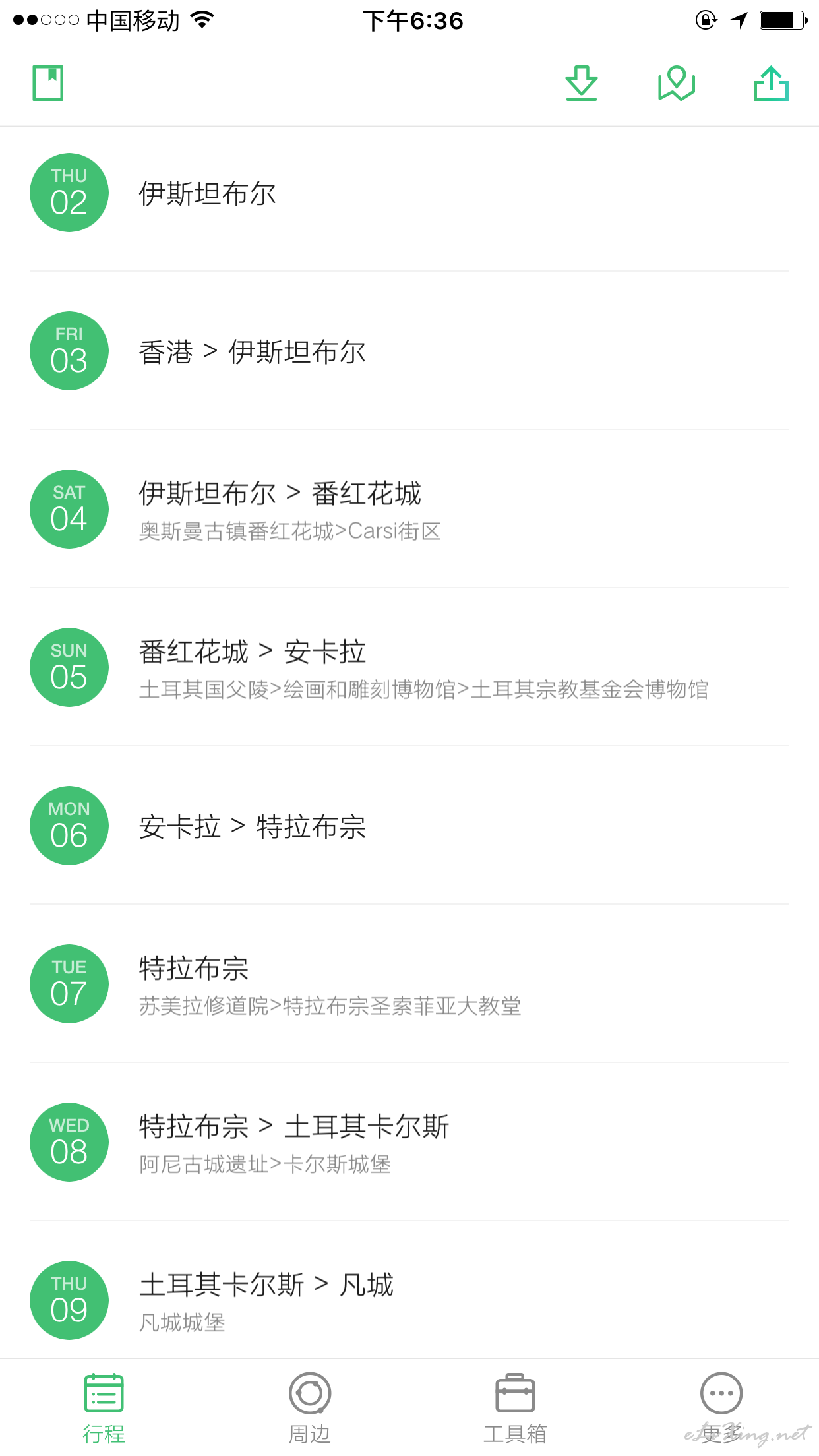The width and height of the screenshot is (819, 1456).
Task: Open THU 02 伊斯坦布尔 day
Action: pyautogui.click(x=409, y=193)
